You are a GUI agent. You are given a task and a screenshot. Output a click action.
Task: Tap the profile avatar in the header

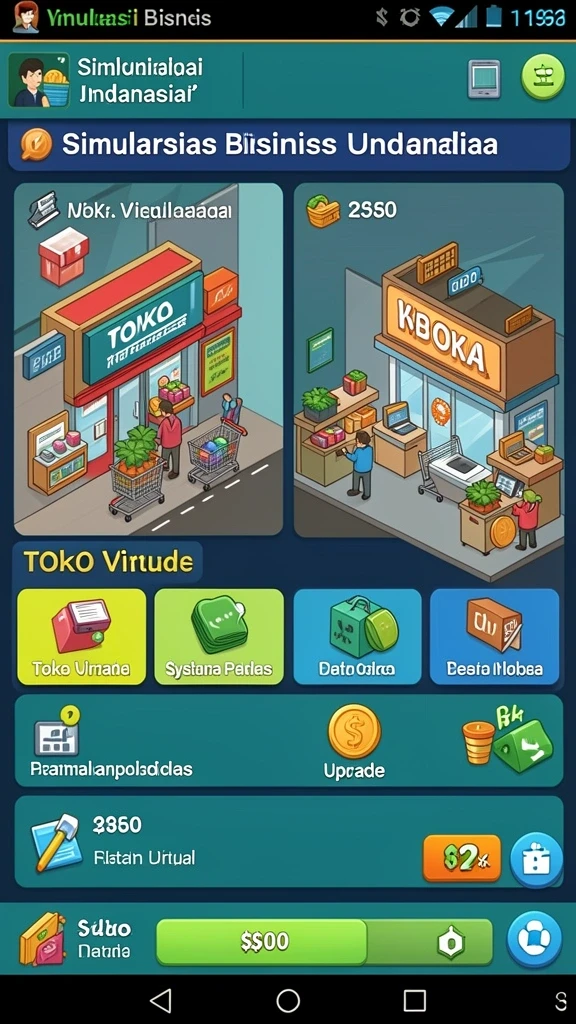tap(39, 80)
